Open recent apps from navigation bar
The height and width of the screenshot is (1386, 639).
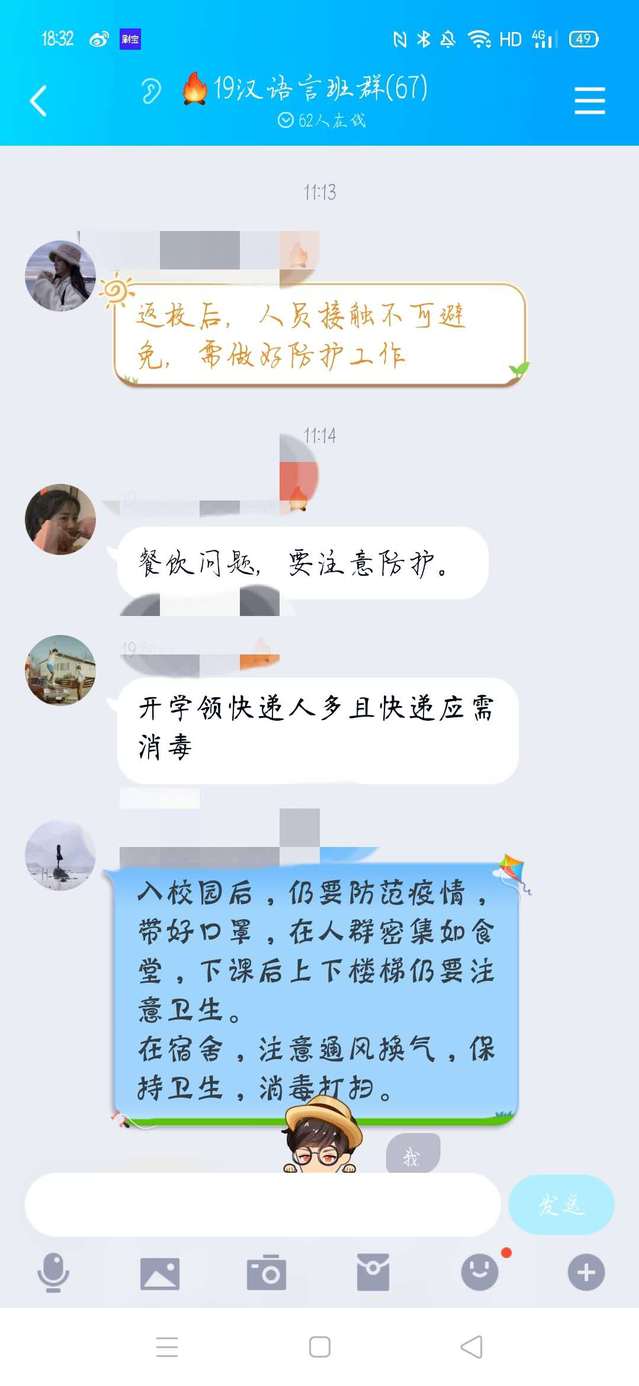167,1347
